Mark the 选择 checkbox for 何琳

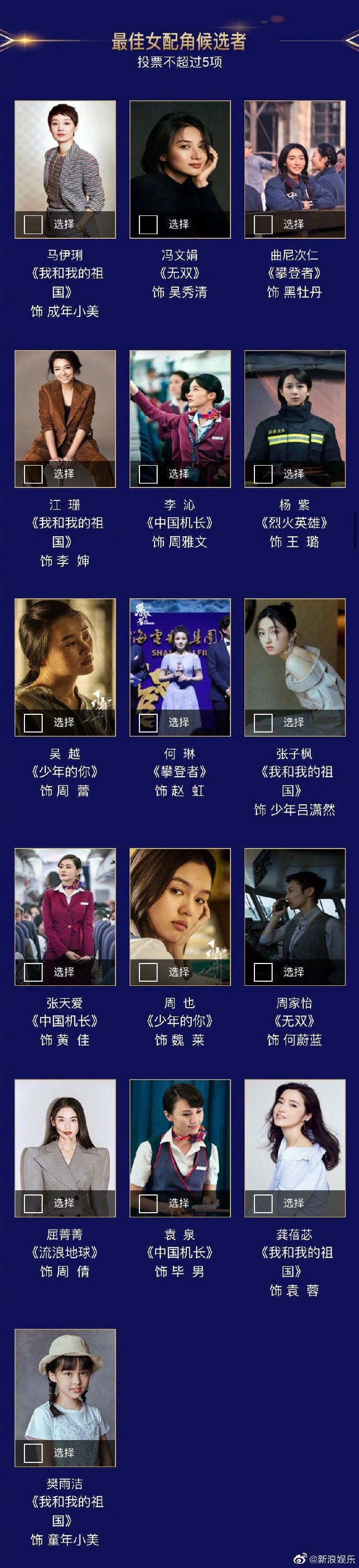click(x=148, y=723)
